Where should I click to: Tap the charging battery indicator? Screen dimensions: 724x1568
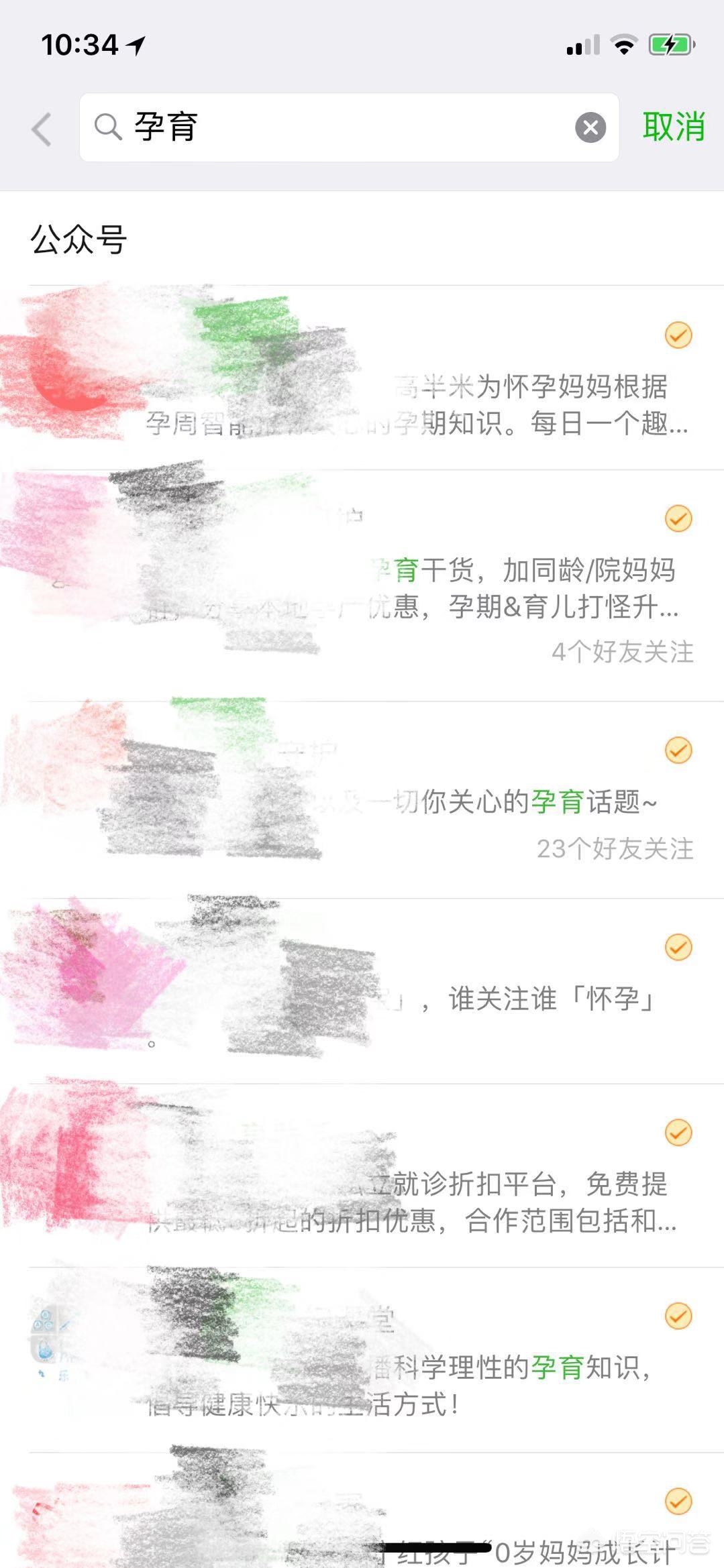click(668, 43)
